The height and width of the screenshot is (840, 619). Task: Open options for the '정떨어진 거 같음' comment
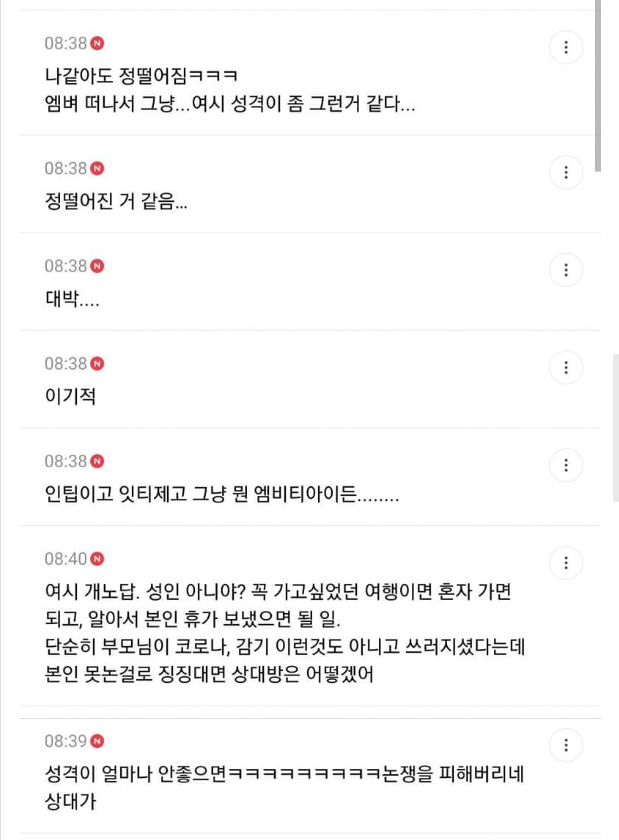(x=566, y=172)
